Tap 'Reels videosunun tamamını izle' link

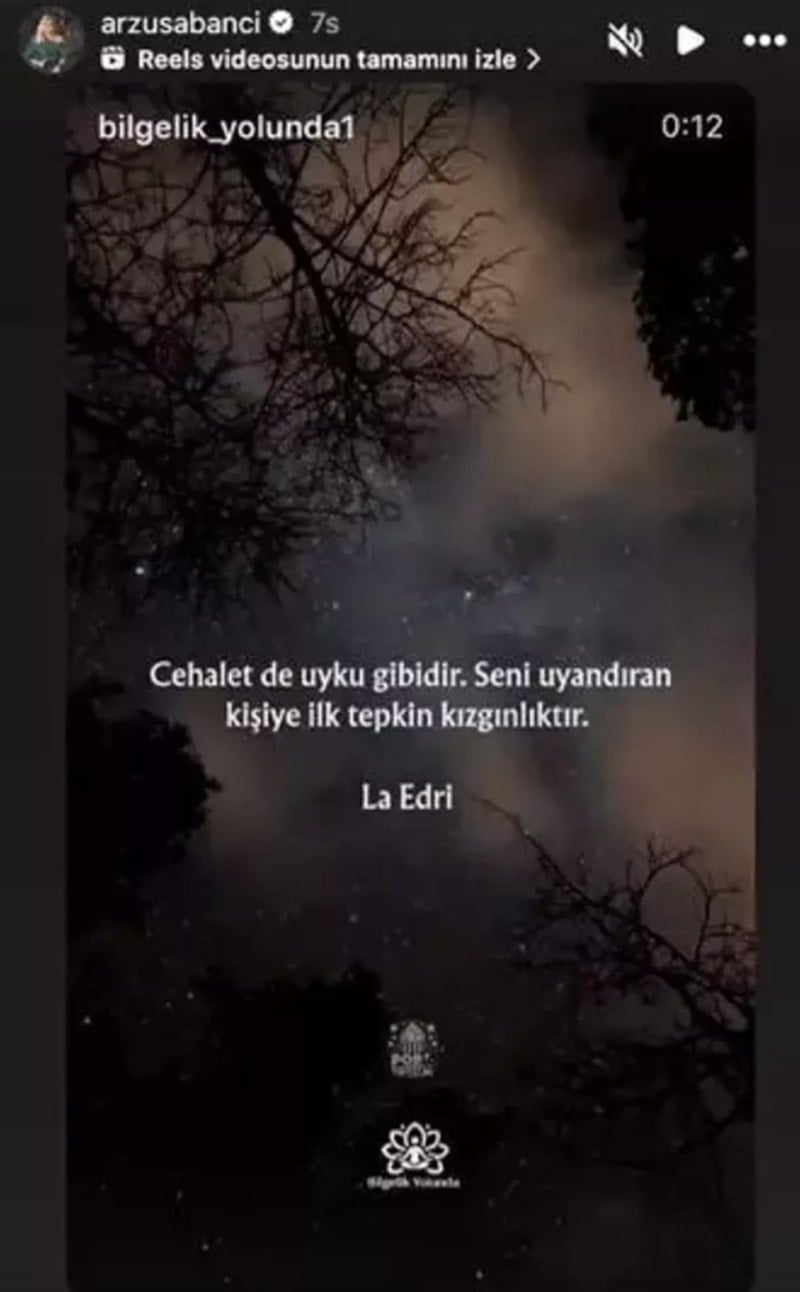[x=327, y=59]
